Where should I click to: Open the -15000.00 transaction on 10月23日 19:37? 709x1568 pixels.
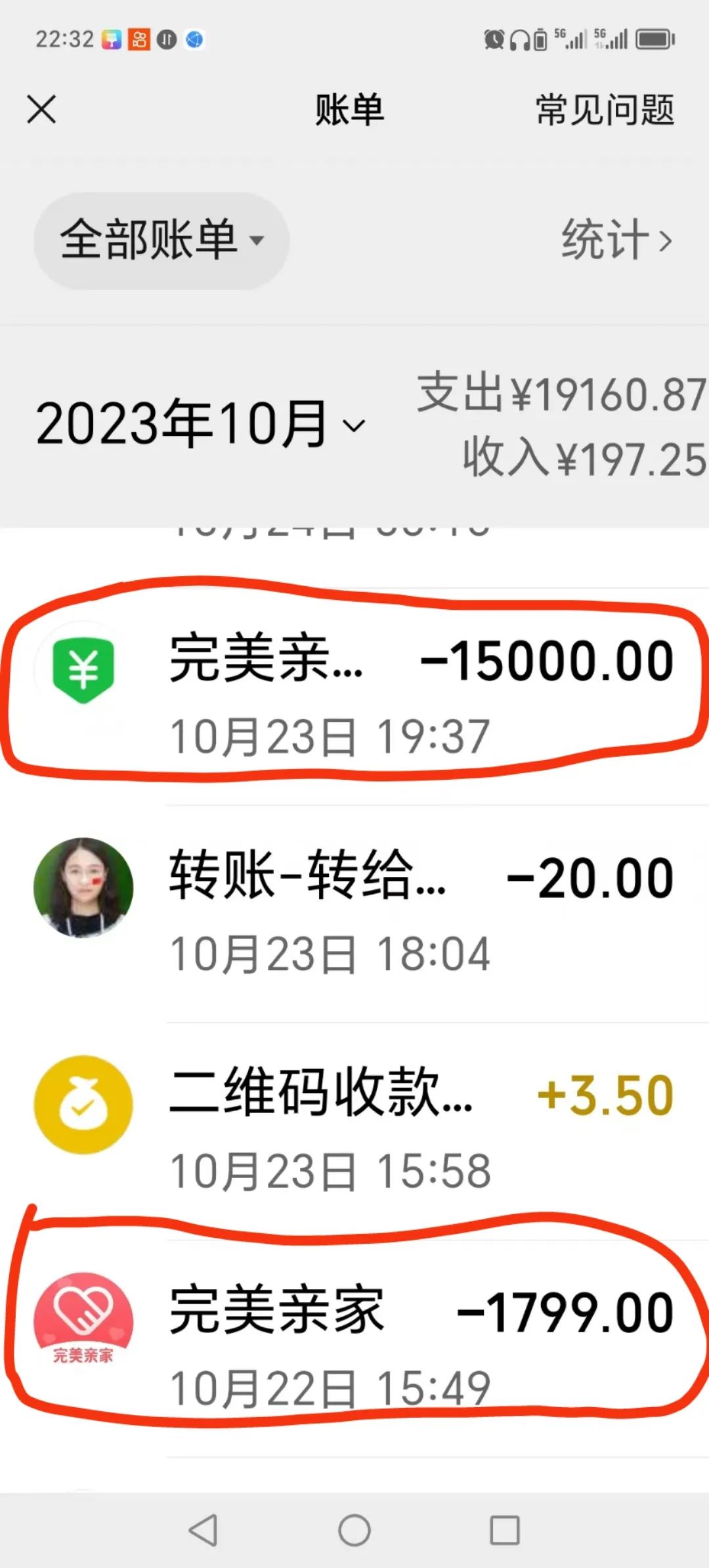click(354, 696)
